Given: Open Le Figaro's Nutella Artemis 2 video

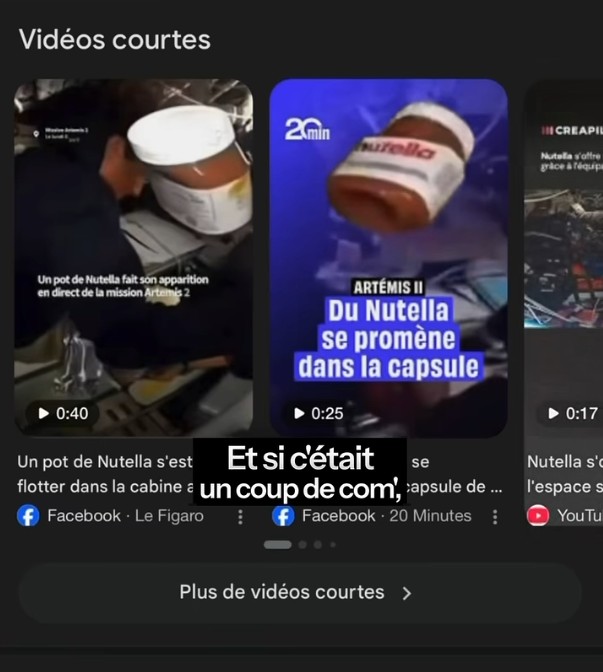Looking at the screenshot, I should click(x=133, y=257).
